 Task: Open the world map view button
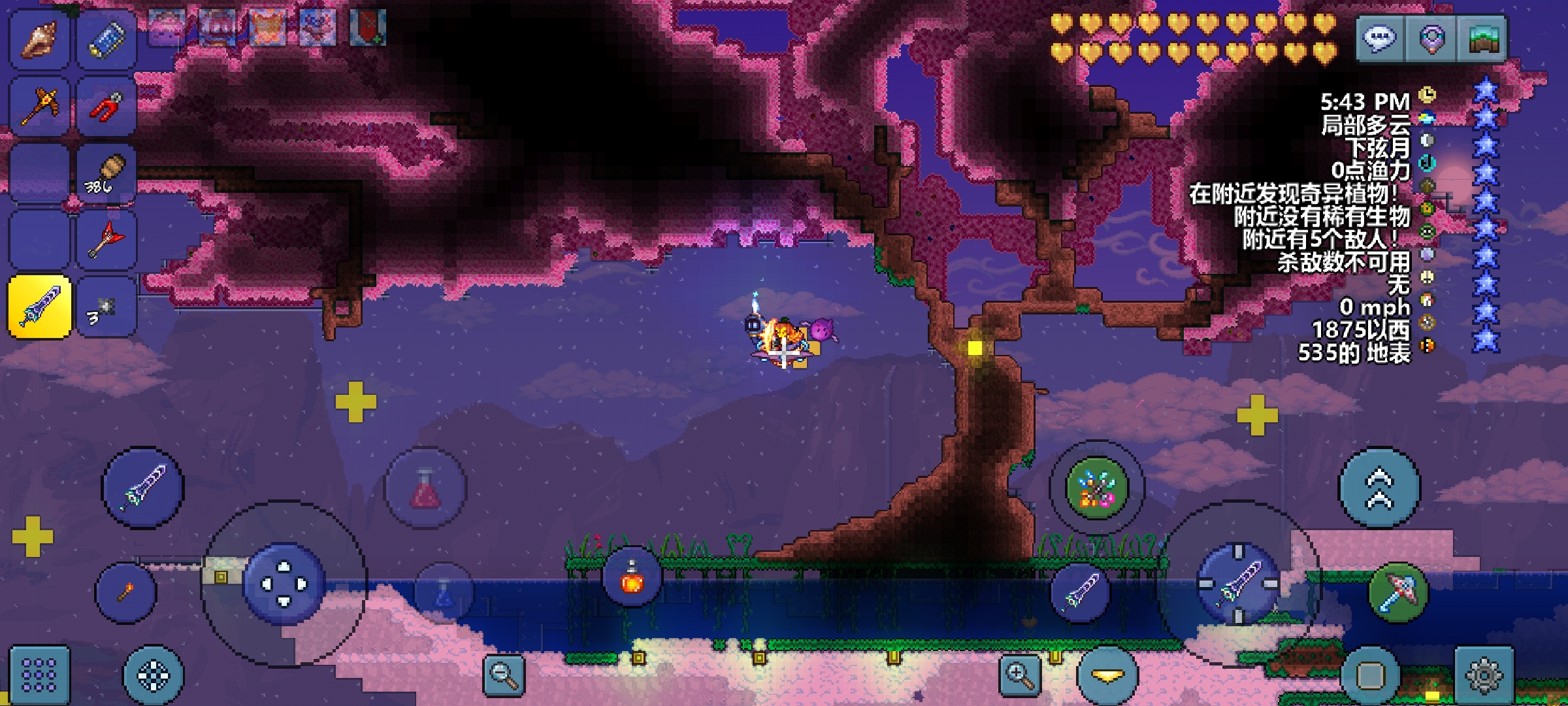(1482, 40)
